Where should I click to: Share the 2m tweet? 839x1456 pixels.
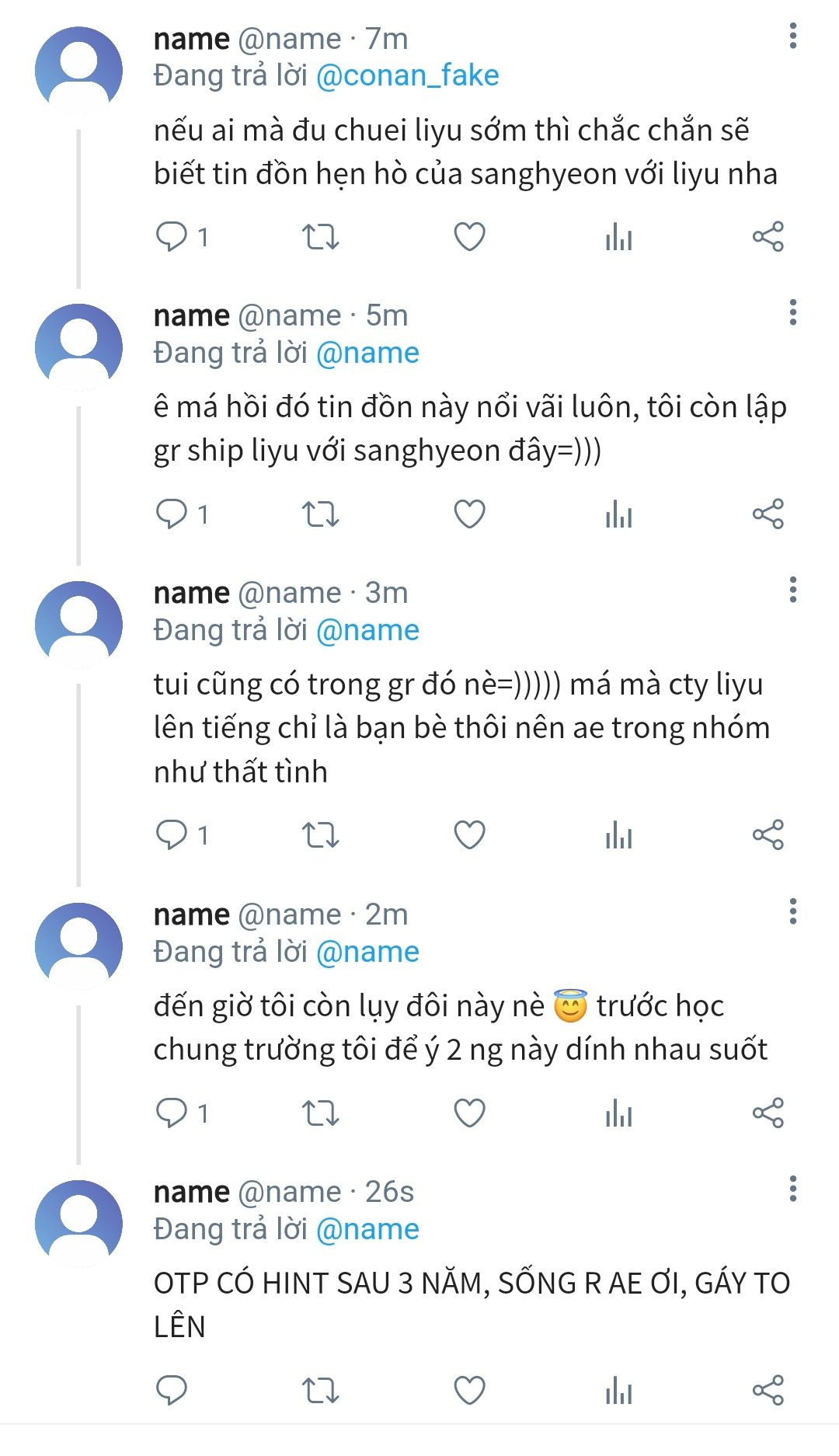point(768,1113)
